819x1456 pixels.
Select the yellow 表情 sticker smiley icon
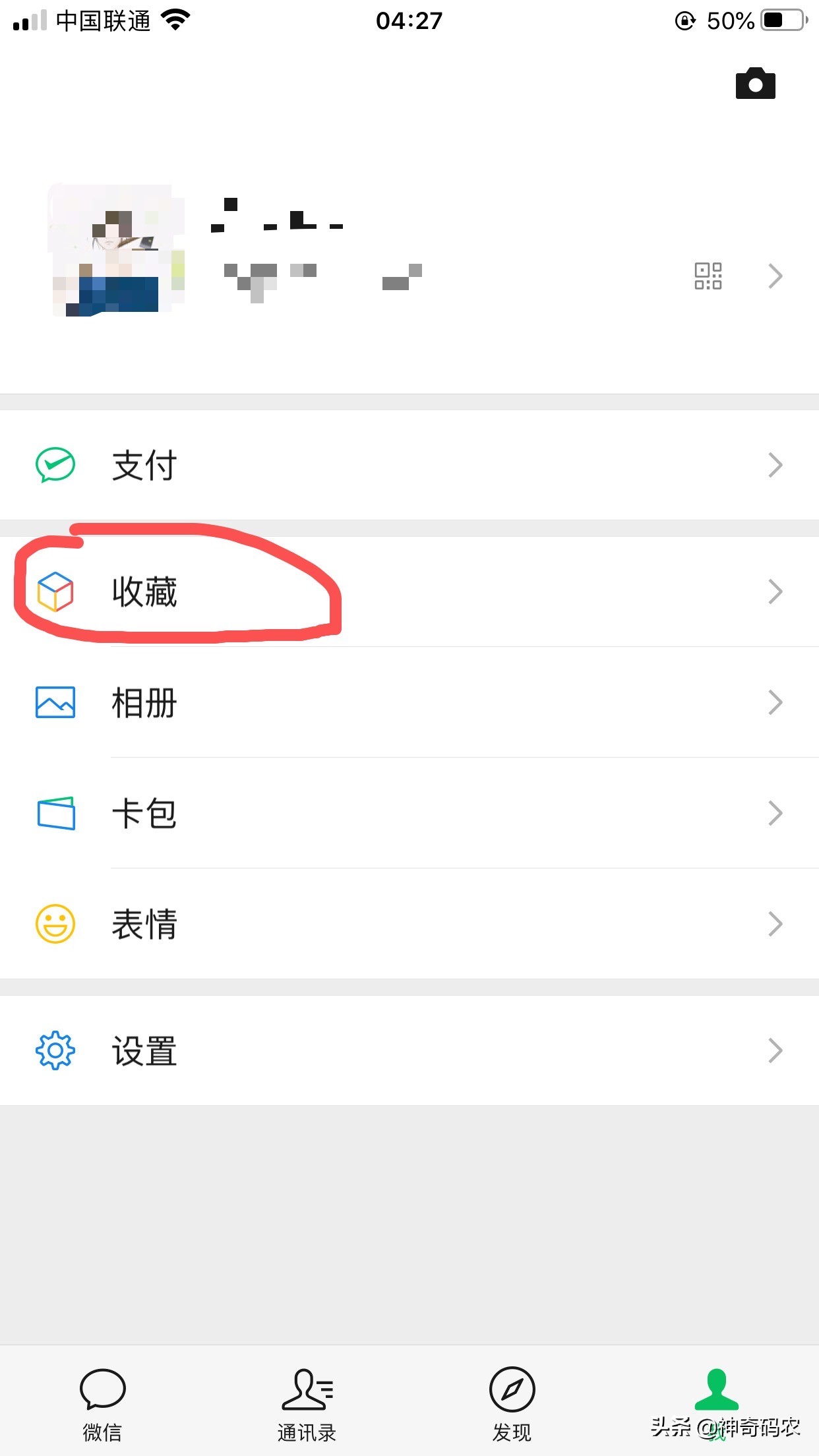point(55,924)
